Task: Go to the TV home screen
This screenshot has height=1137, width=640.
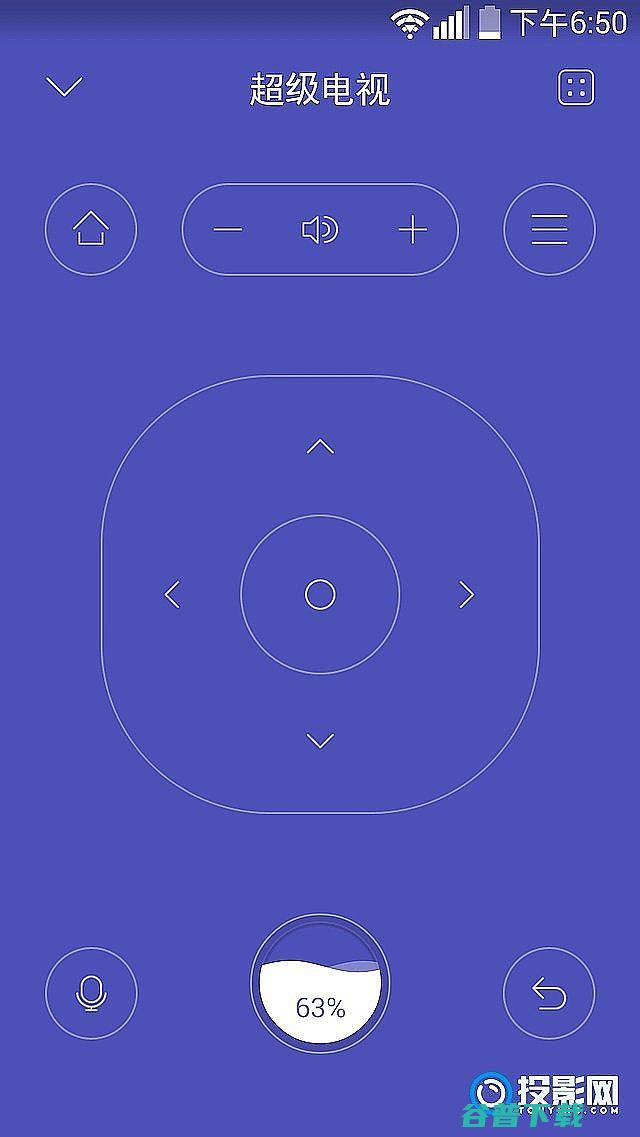Action: [x=91, y=230]
